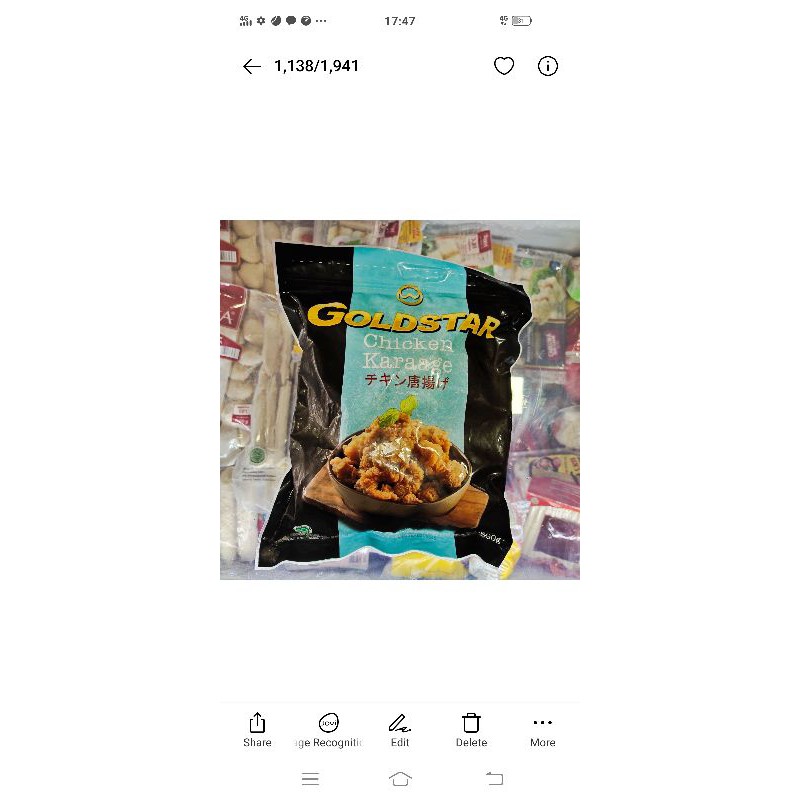
Task: Edit the current photo
Action: [x=400, y=729]
